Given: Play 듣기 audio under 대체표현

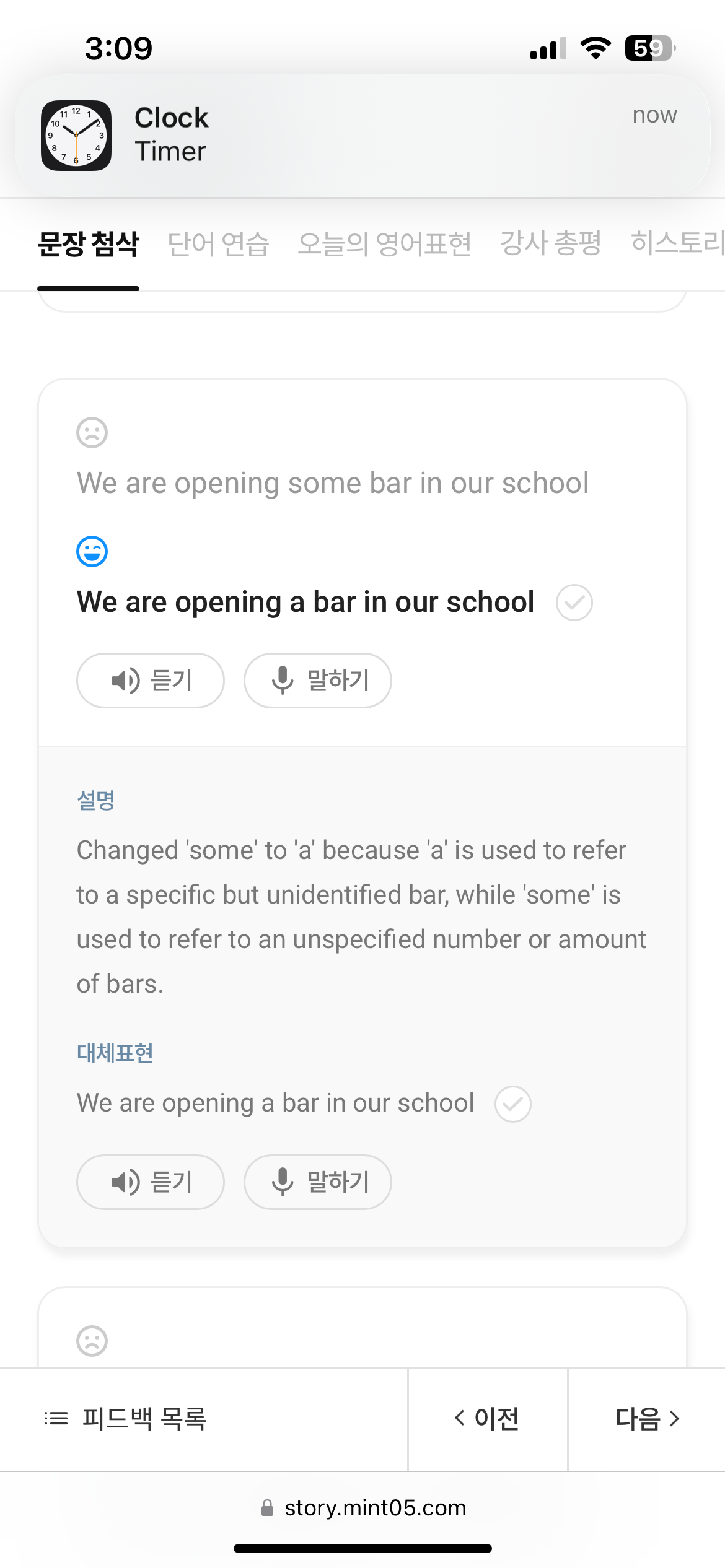Looking at the screenshot, I should pyautogui.click(x=151, y=1182).
